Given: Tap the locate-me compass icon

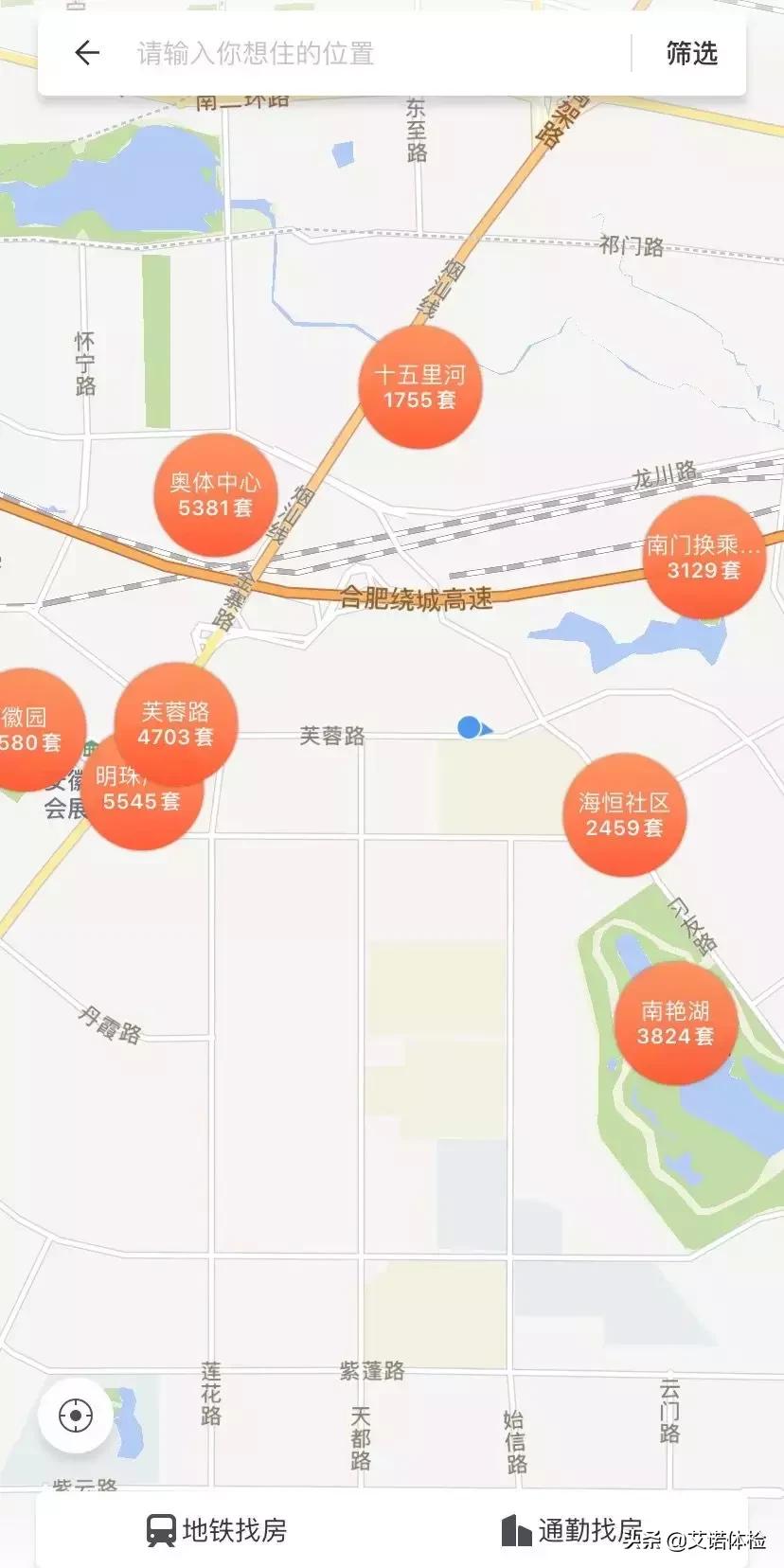Looking at the screenshot, I should click(74, 1415).
